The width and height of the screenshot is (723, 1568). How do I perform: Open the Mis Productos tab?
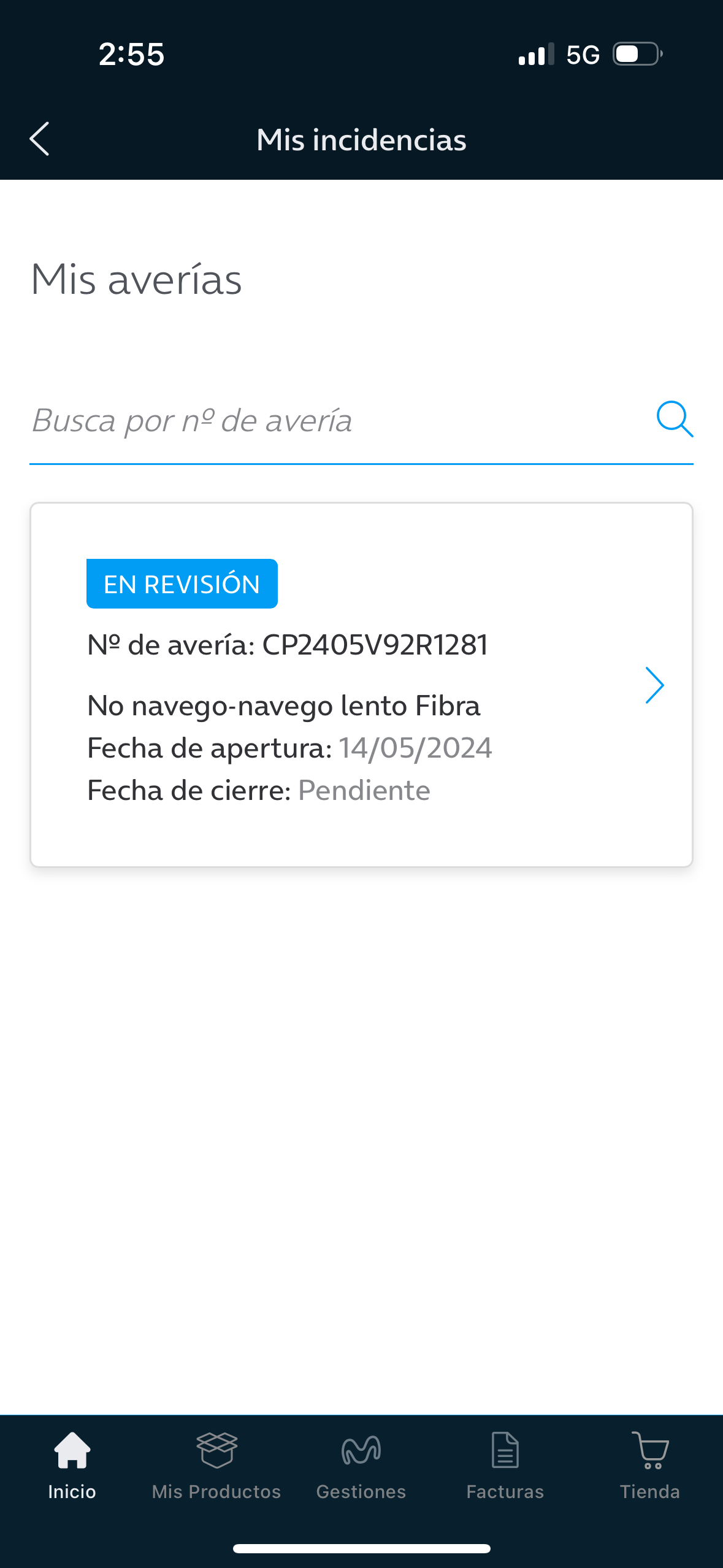(x=216, y=1466)
